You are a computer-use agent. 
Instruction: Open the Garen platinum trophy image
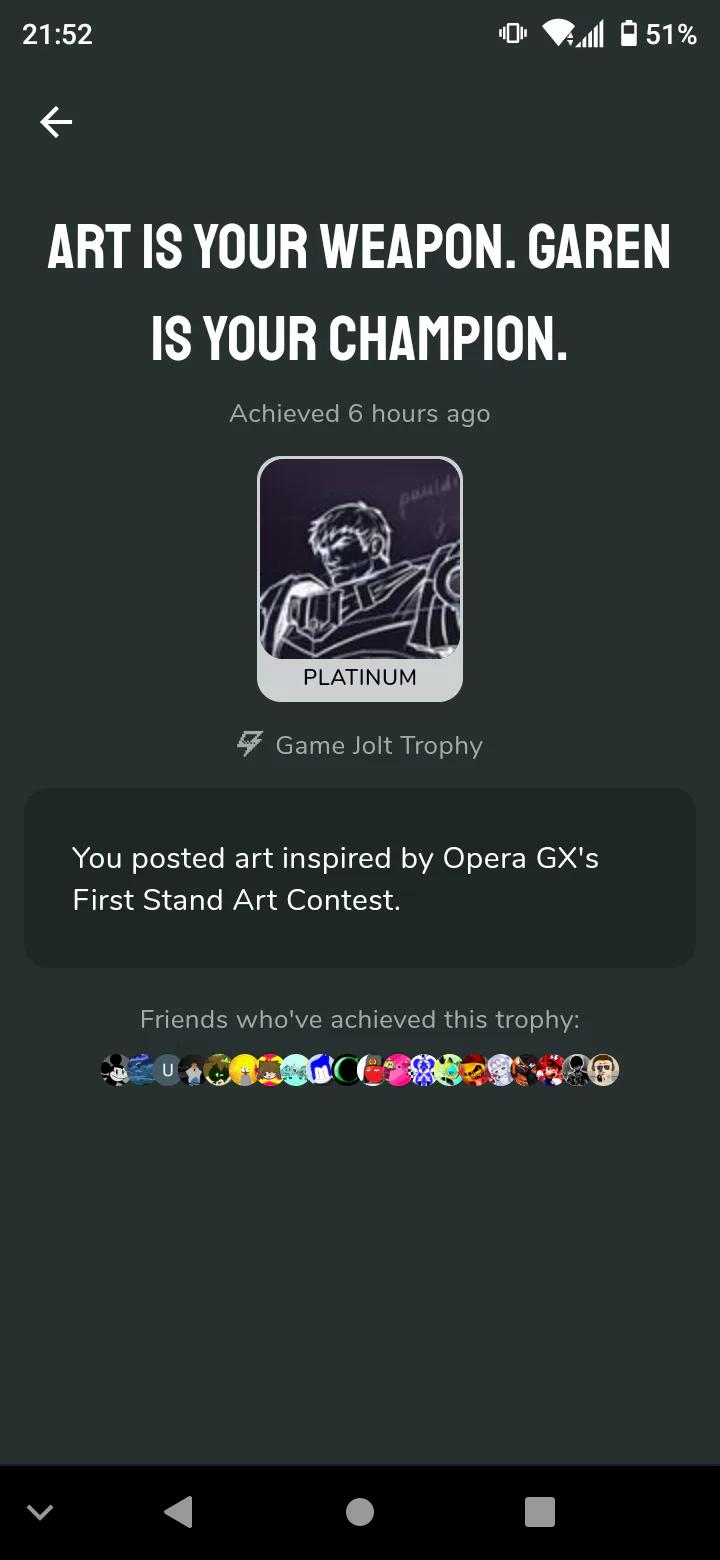coord(360,560)
